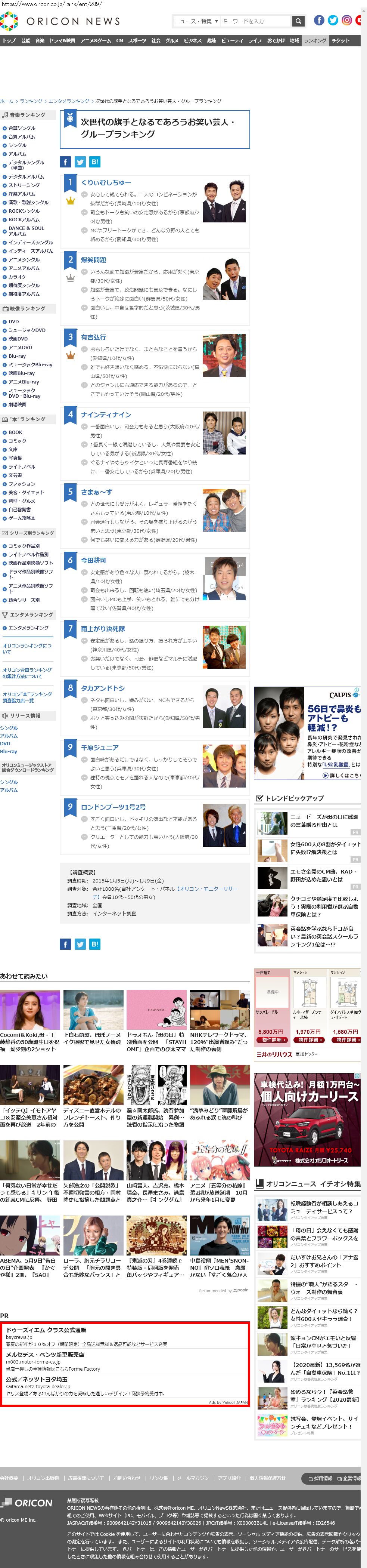367x1568 pixels.
Task: Open Oricon's Twitter page from header
Action: tap(333, 20)
